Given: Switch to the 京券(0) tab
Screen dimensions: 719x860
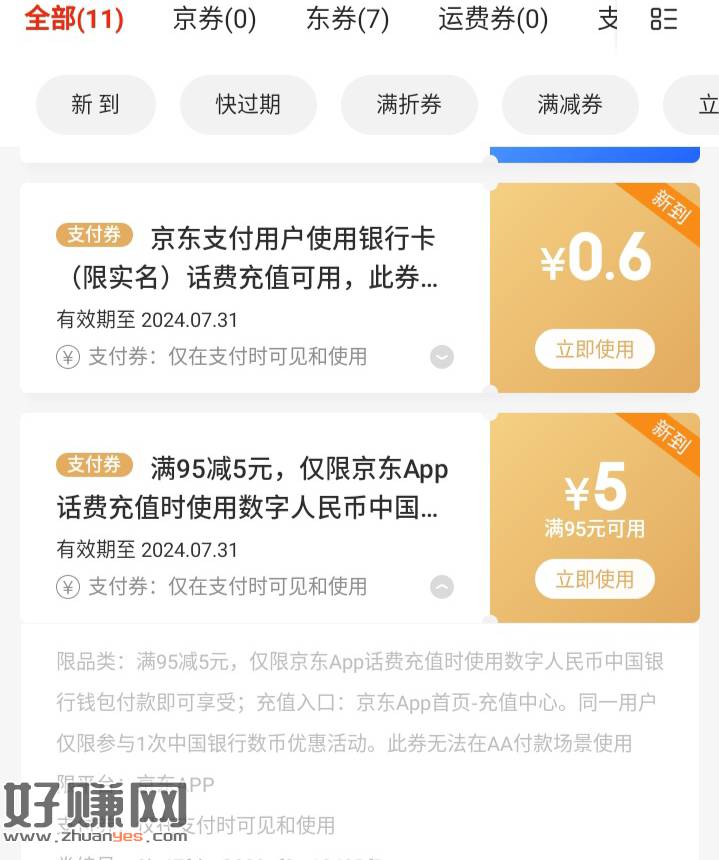Looking at the screenshot, I should (214, 19).
